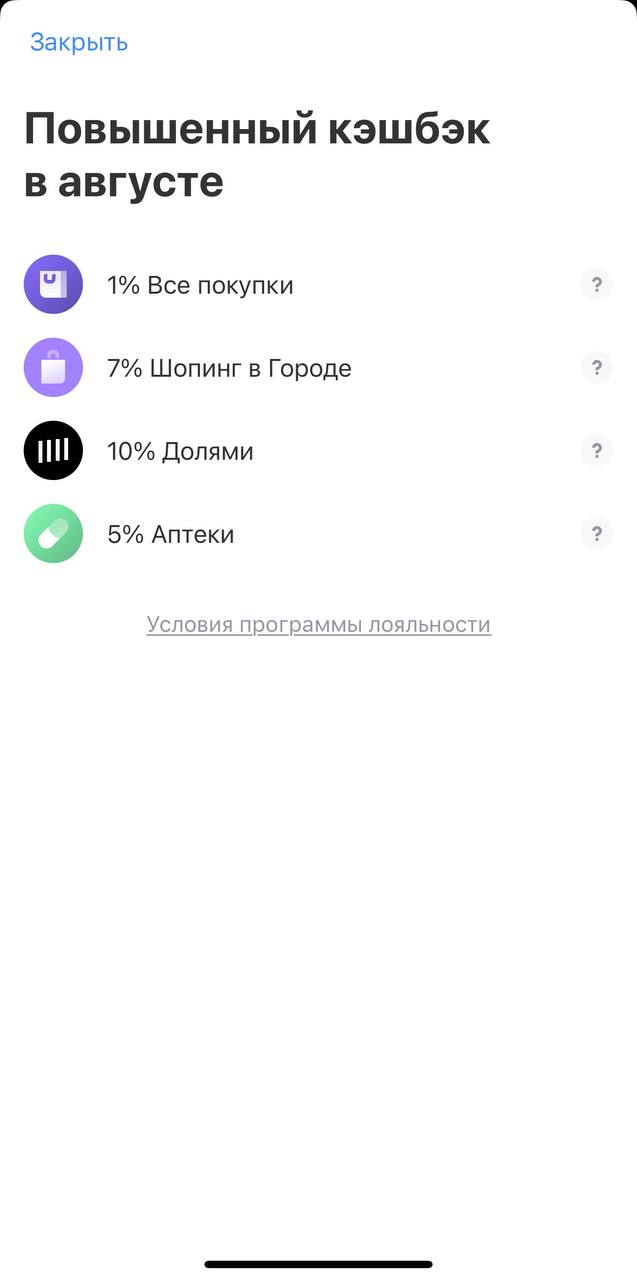The width and height of the screenshot is (637, 1280).
Task: Tap Закрыть to close this screen
Action: coord(79,43)
